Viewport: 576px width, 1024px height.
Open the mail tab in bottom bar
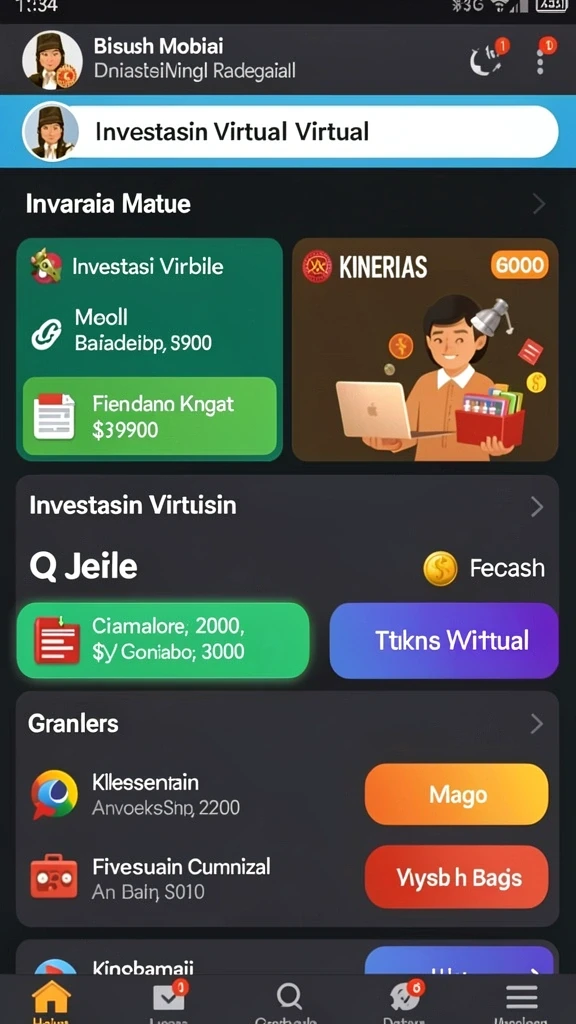pos(169,1000)
